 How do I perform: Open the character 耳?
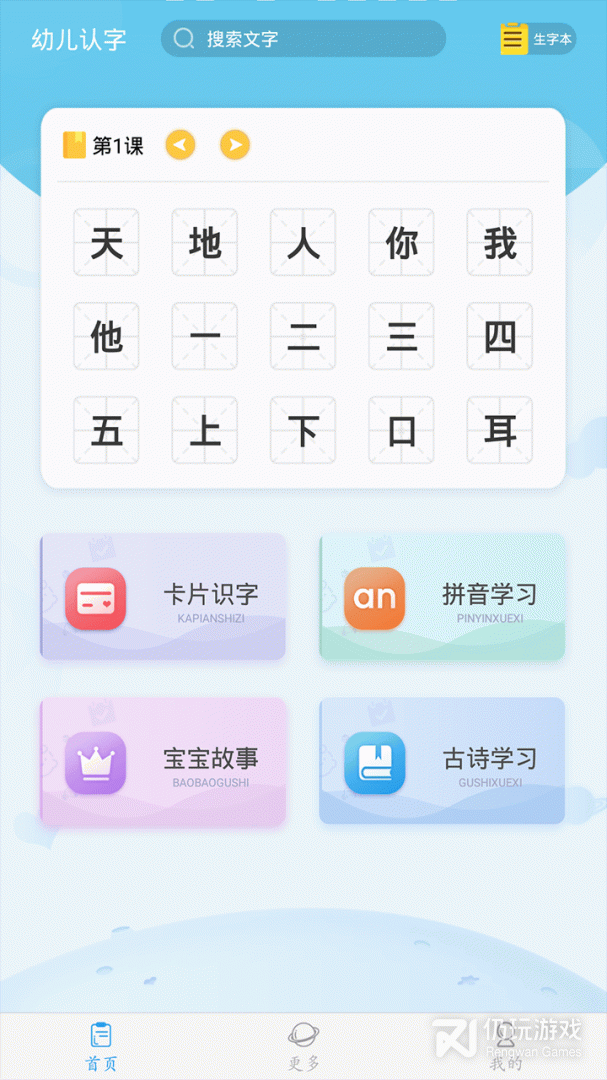(x=500, y=430)
